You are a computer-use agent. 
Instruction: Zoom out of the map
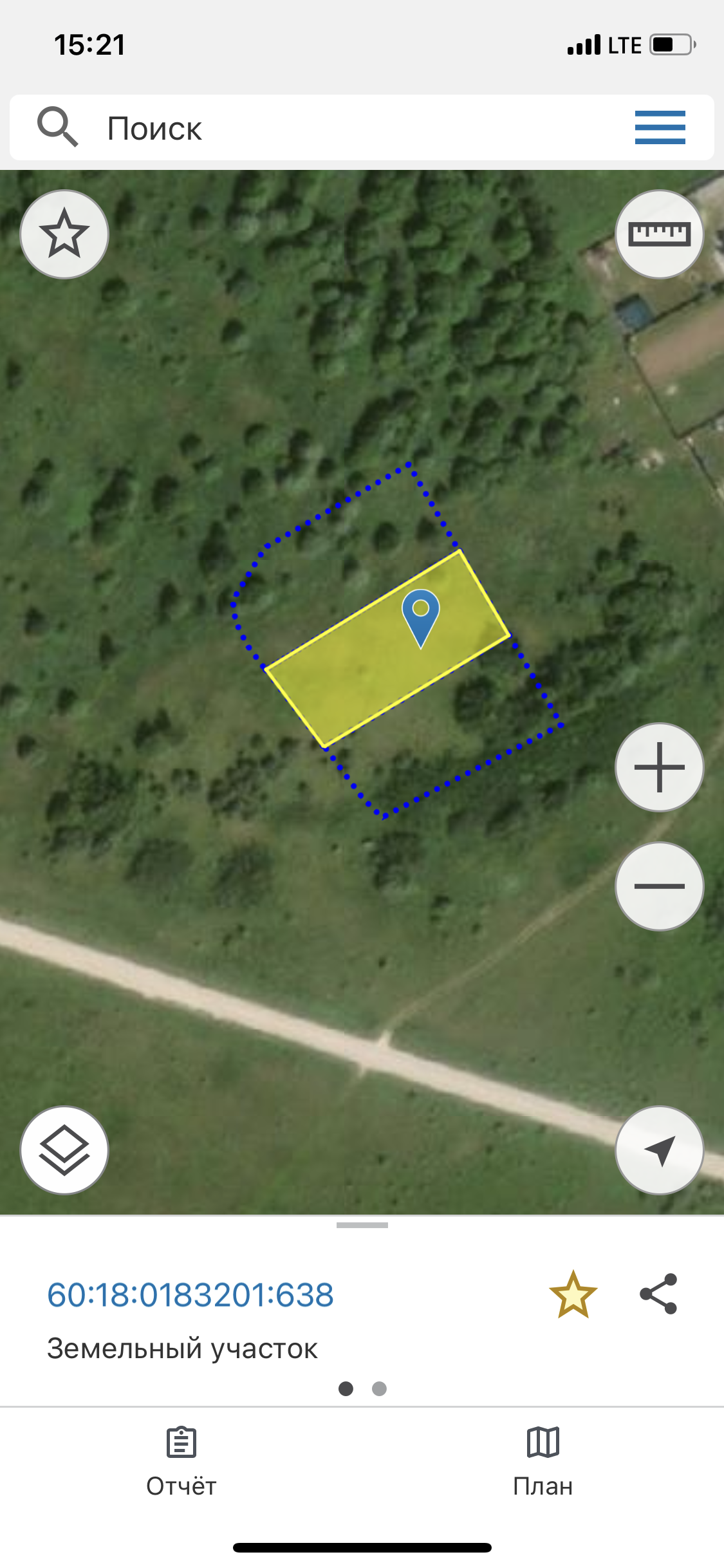pos(659,886)
